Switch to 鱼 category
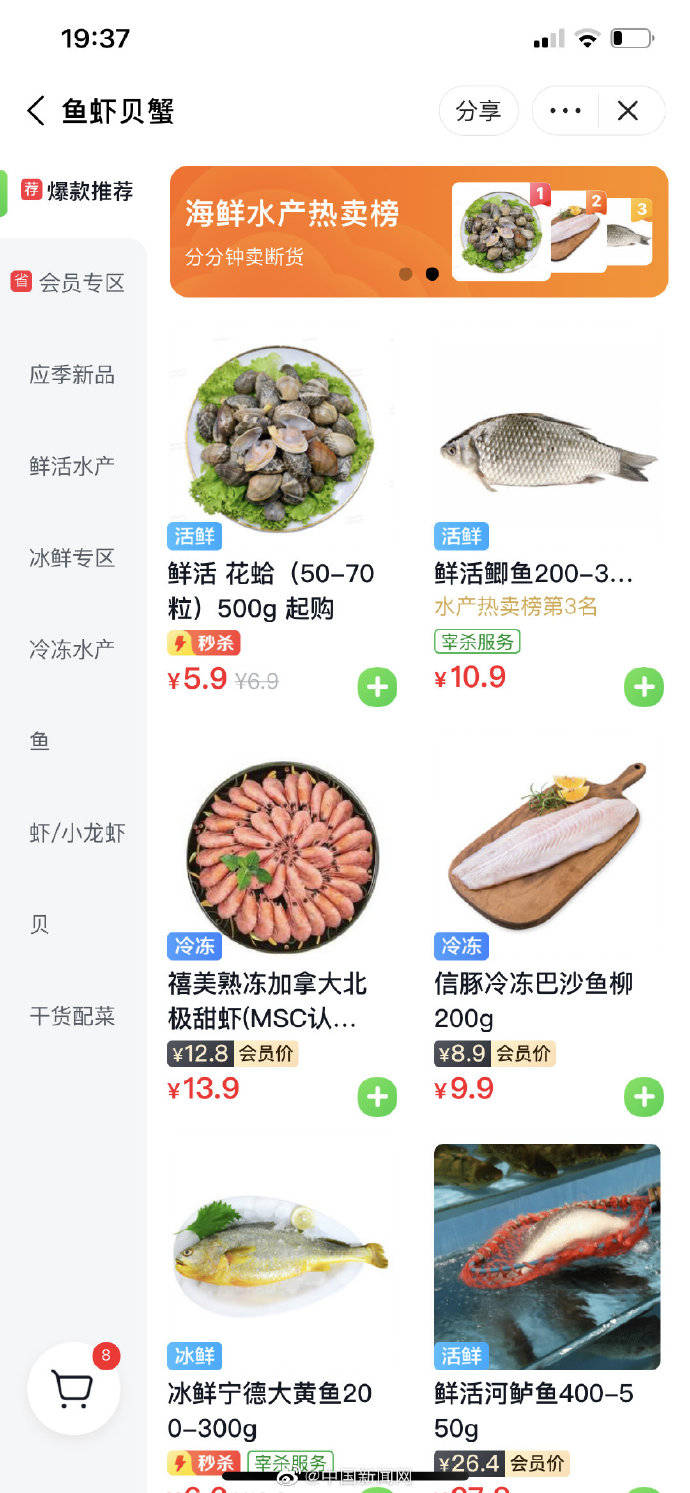This screenshot has width=690, height=1493. [x=40, y=741]
